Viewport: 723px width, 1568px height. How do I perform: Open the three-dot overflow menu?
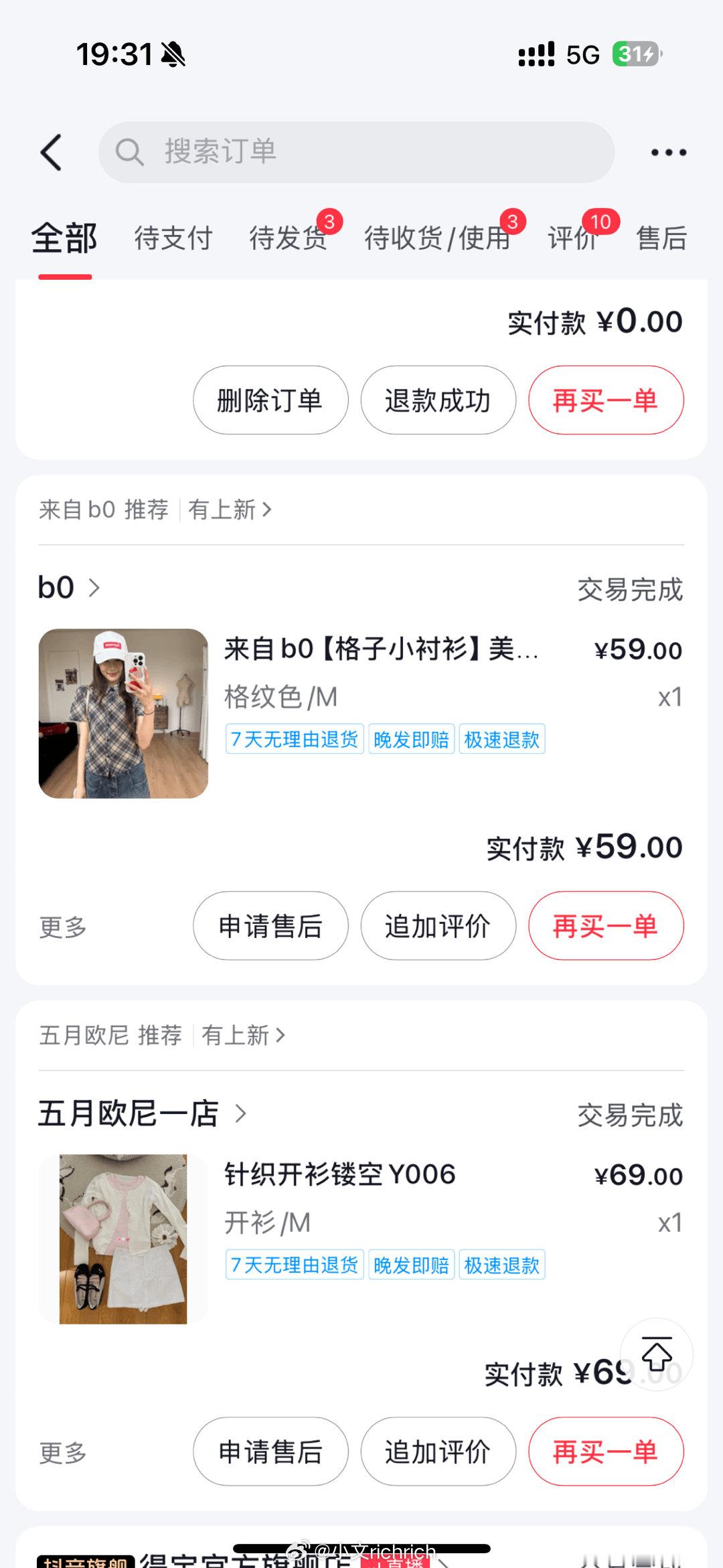tap(668, 153)
